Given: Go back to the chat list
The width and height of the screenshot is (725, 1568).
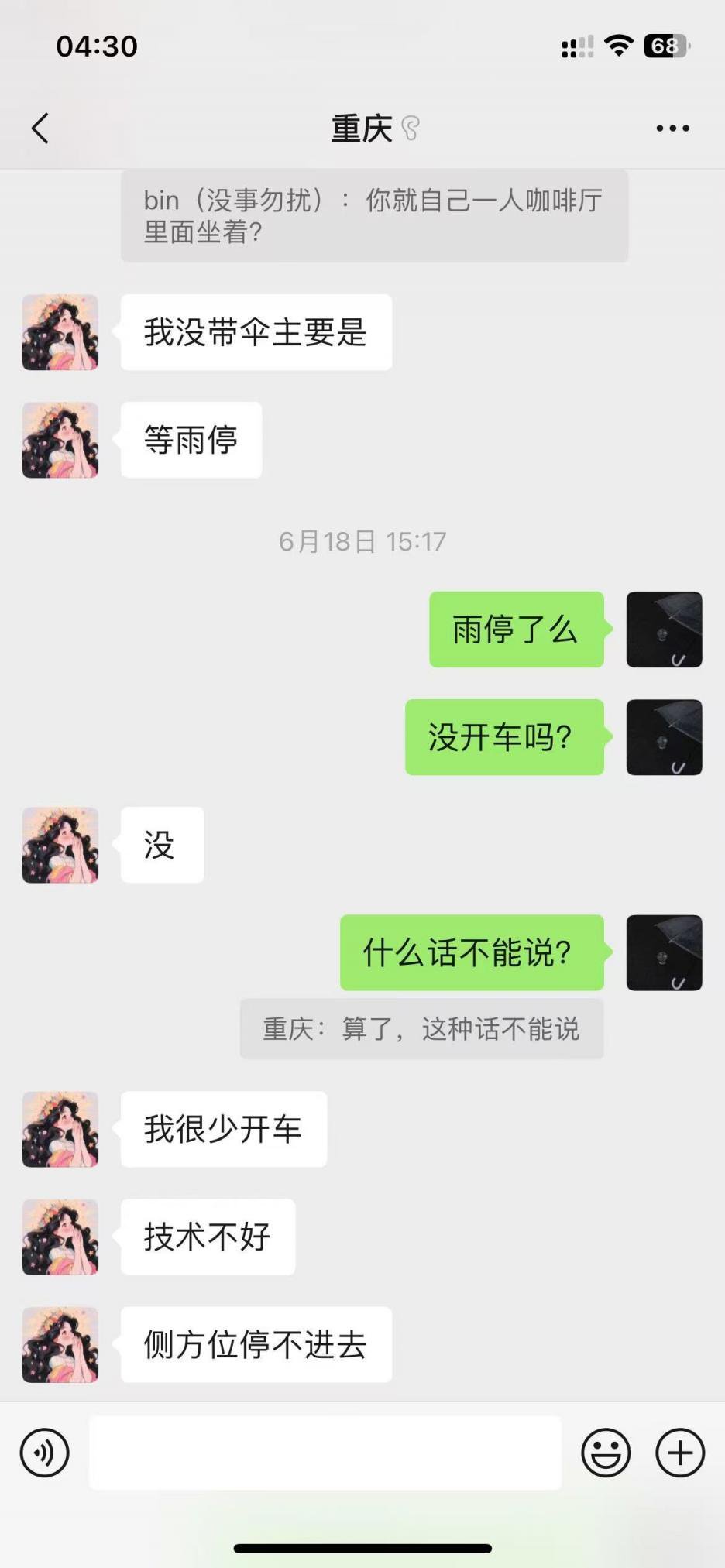Looking at the screenshot, I should pos(40,129).
